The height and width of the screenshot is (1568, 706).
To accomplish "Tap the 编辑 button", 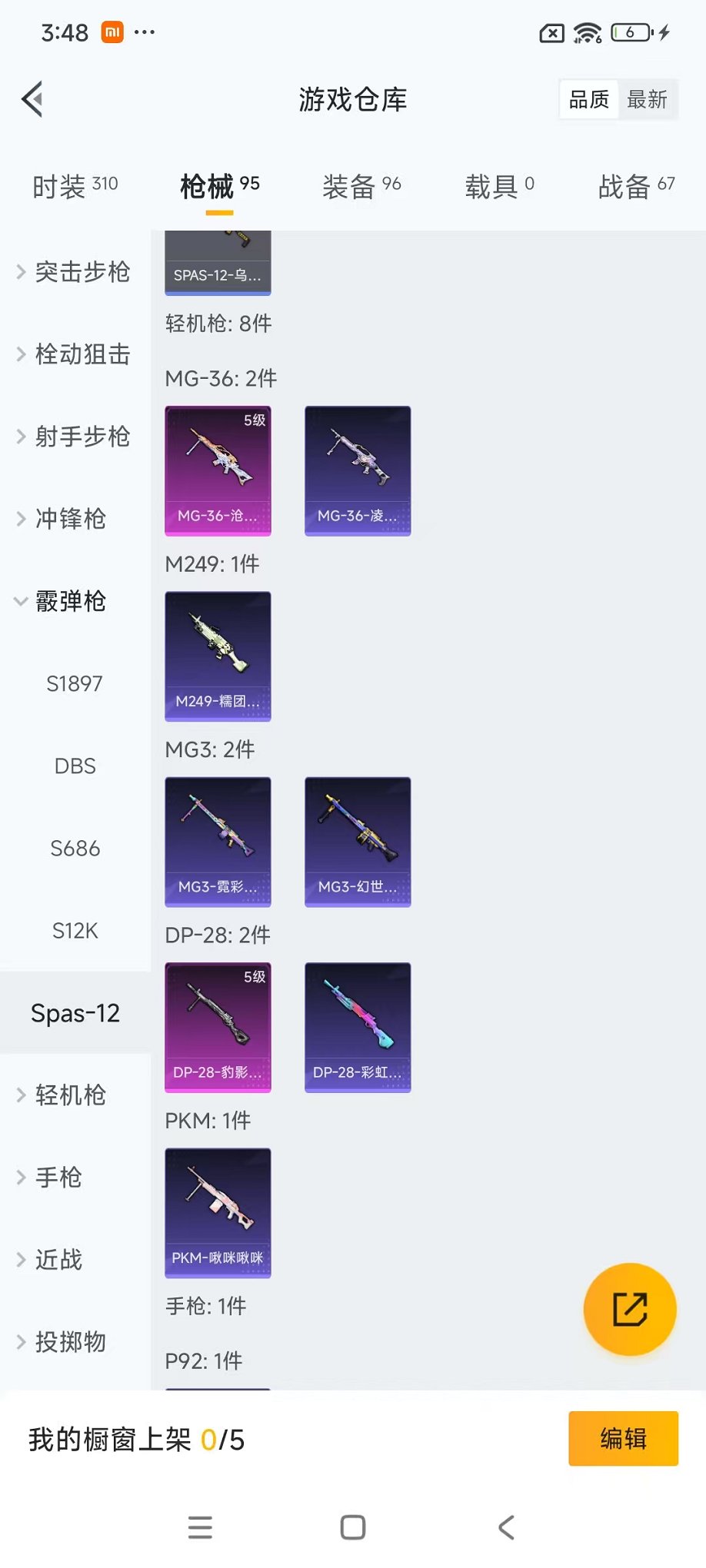I will point(623,1438).
